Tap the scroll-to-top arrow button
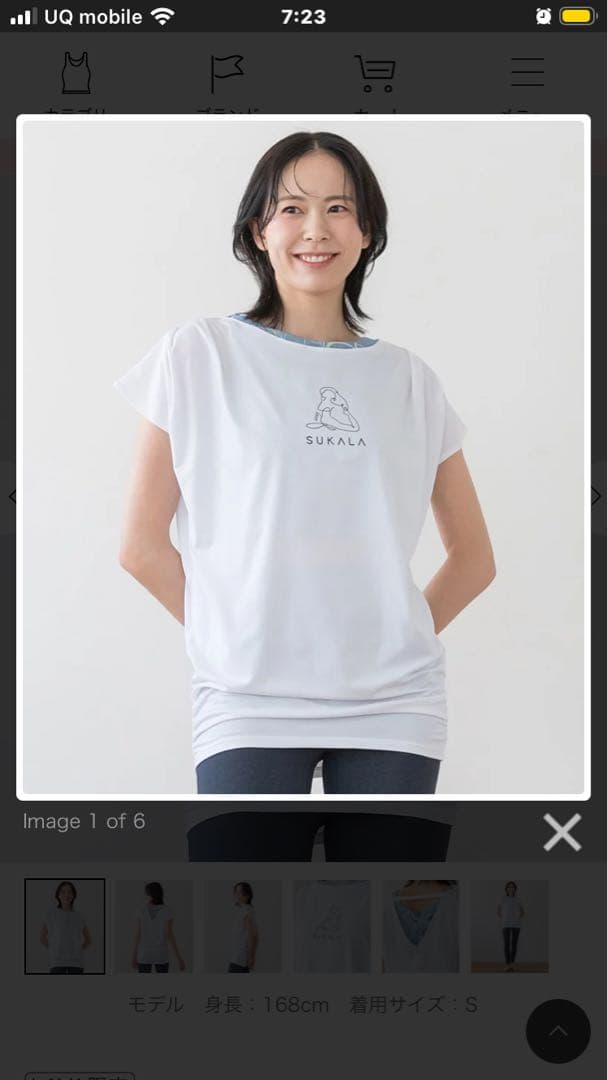 coord(558,1031)
